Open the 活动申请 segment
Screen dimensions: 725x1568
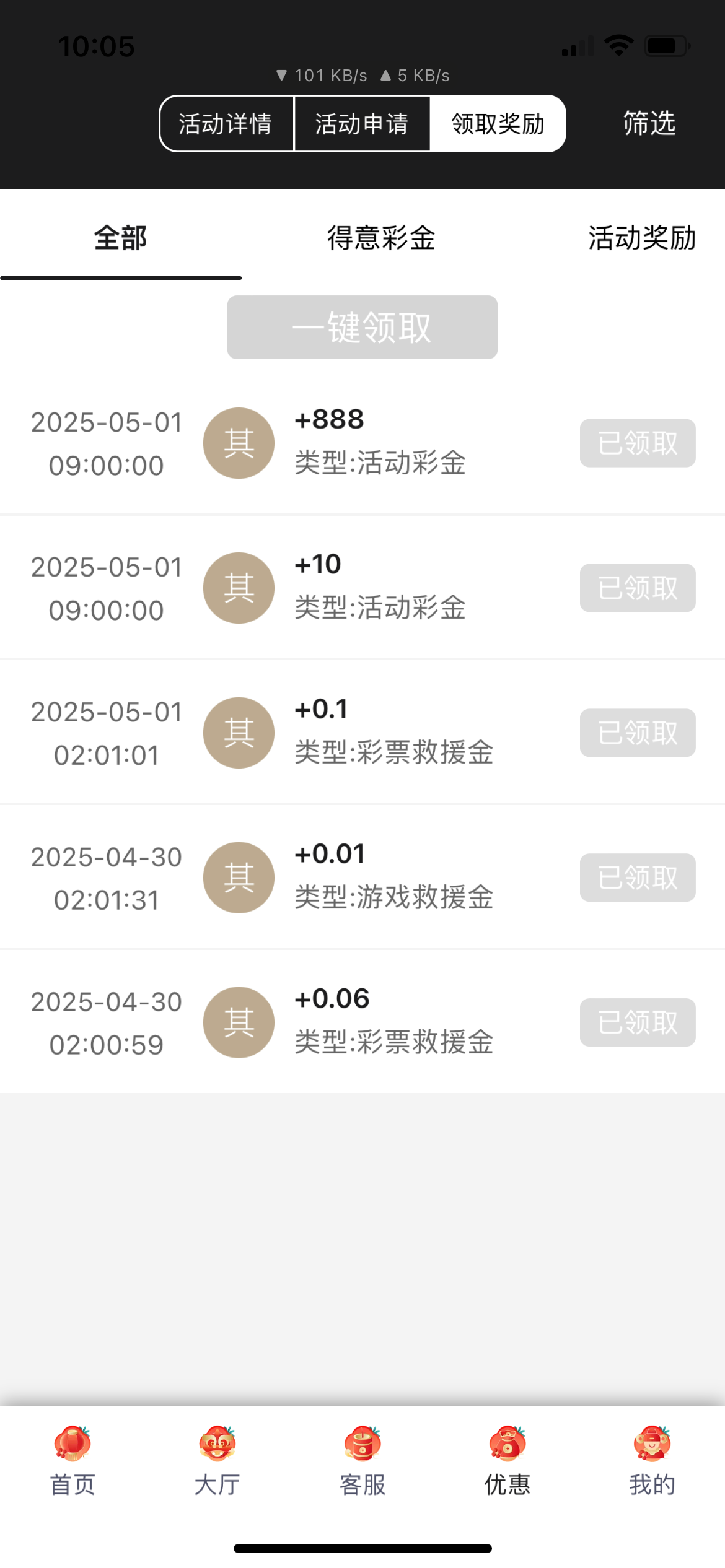pos(362,124)
